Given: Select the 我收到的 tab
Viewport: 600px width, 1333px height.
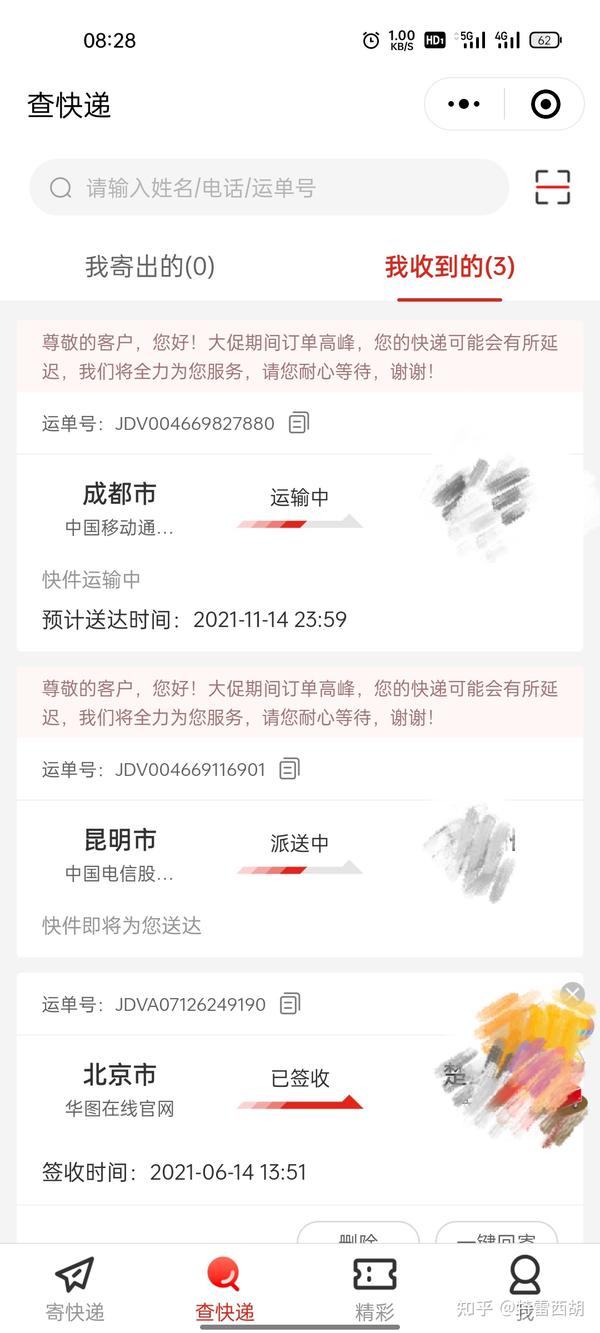Looking at the screenshot, I should pyautogui.click(x=449, y=267).
